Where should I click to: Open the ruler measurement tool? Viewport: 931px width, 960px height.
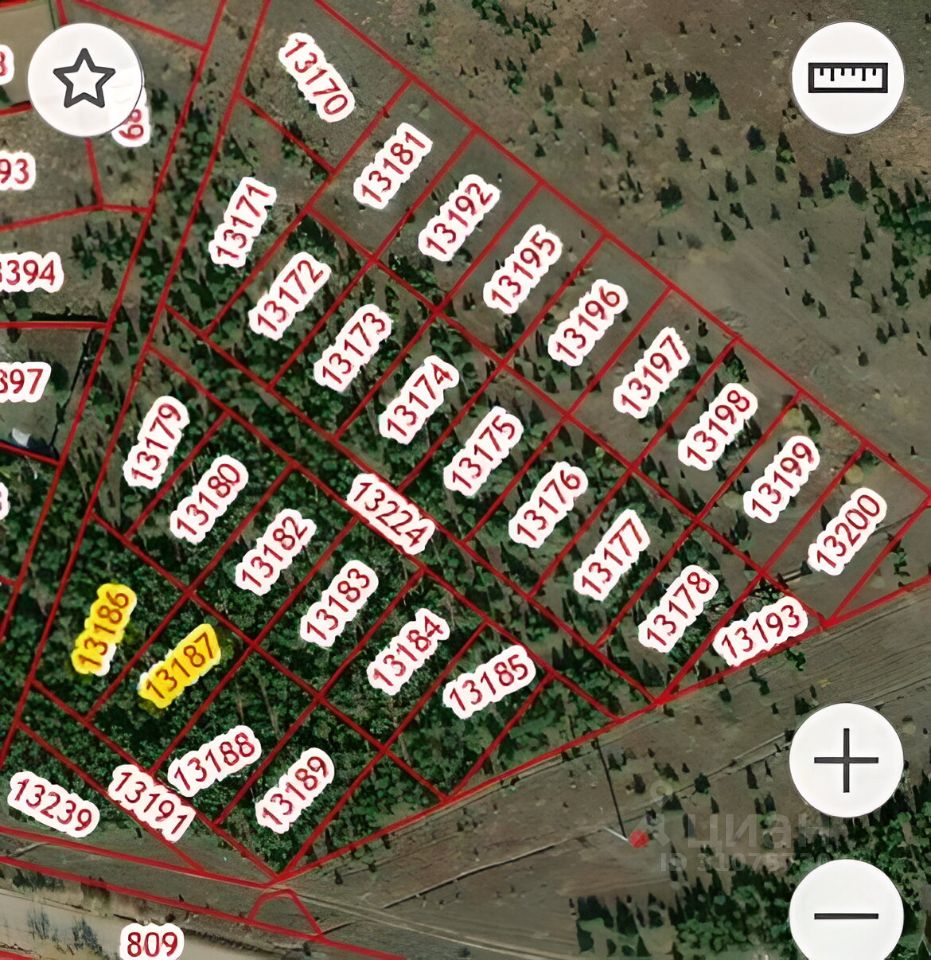[847, 78]
